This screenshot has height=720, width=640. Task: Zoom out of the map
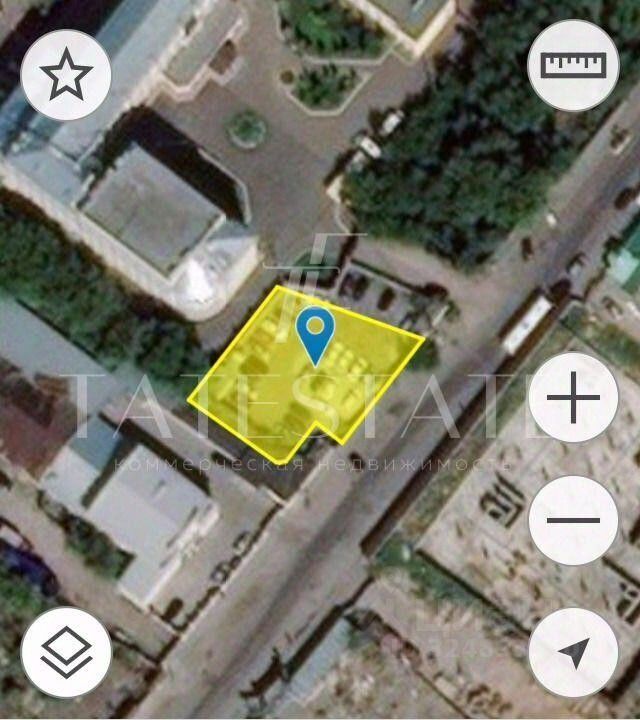coord(573,520)
